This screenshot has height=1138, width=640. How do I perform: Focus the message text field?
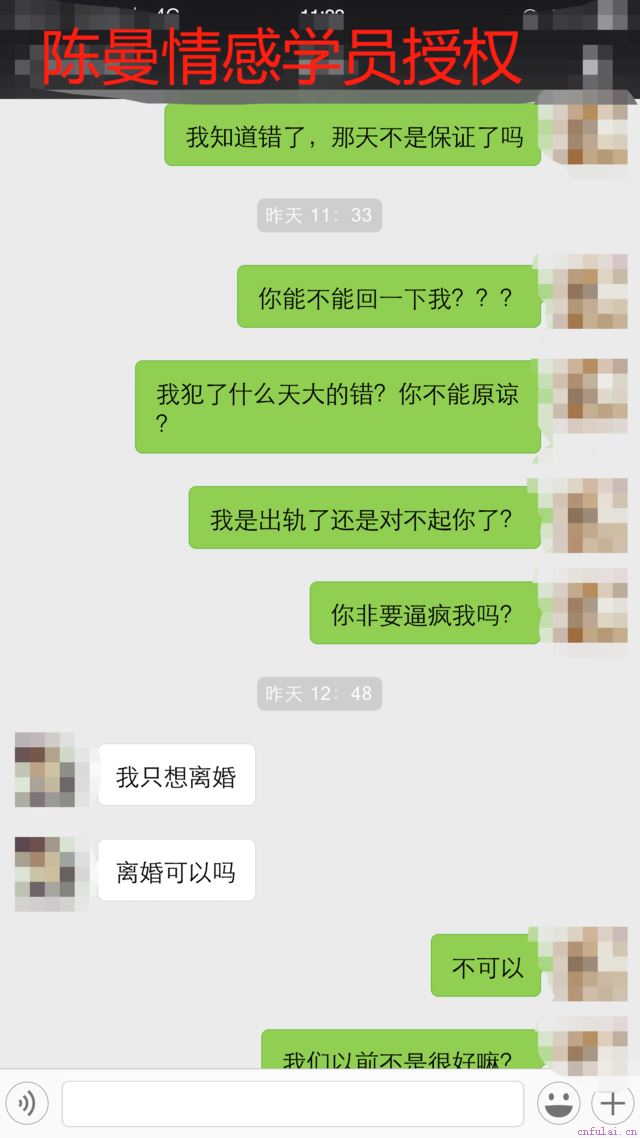coord(292,1103)
